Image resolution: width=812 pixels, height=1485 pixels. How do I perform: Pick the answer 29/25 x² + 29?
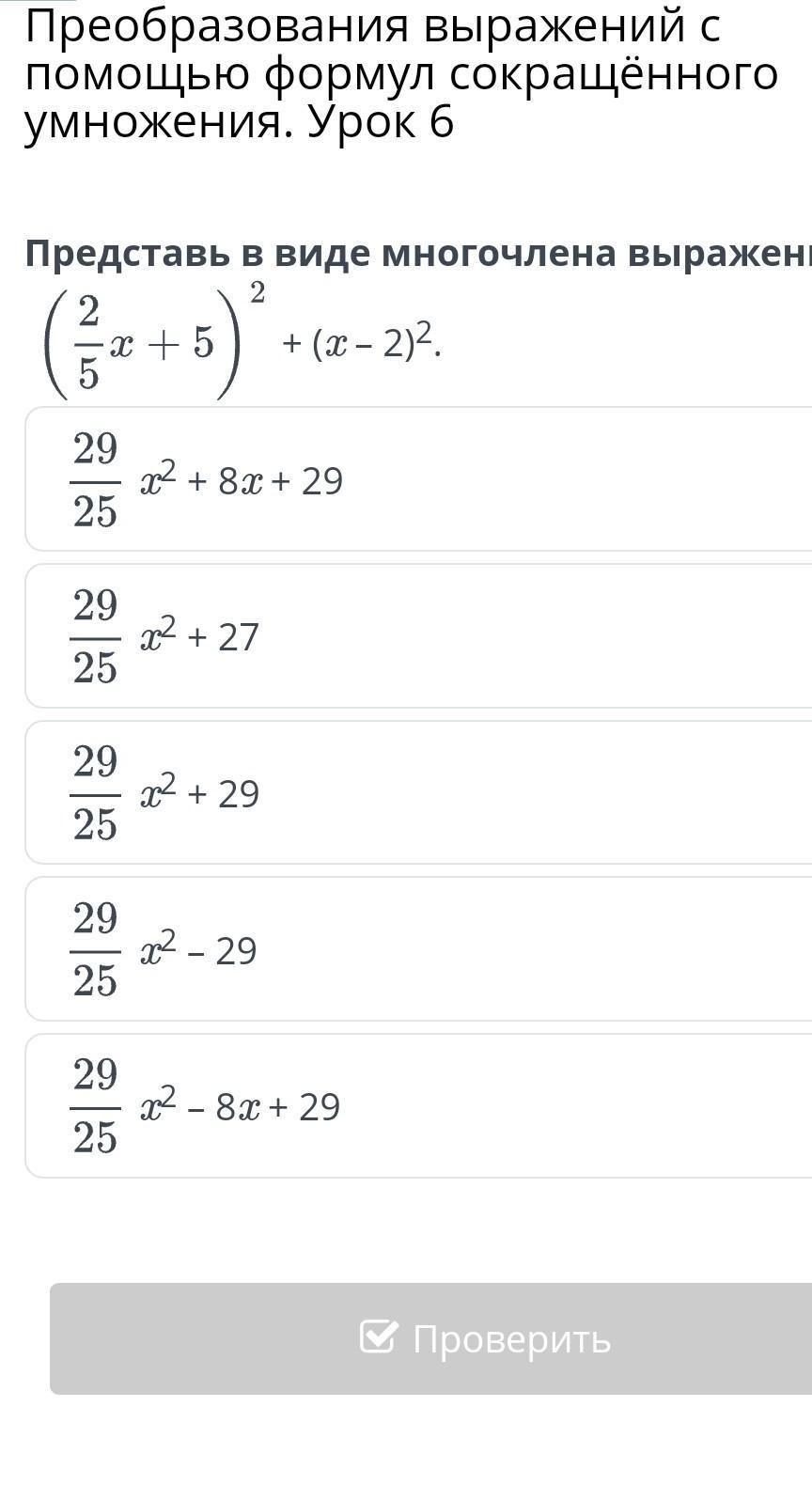419,792
